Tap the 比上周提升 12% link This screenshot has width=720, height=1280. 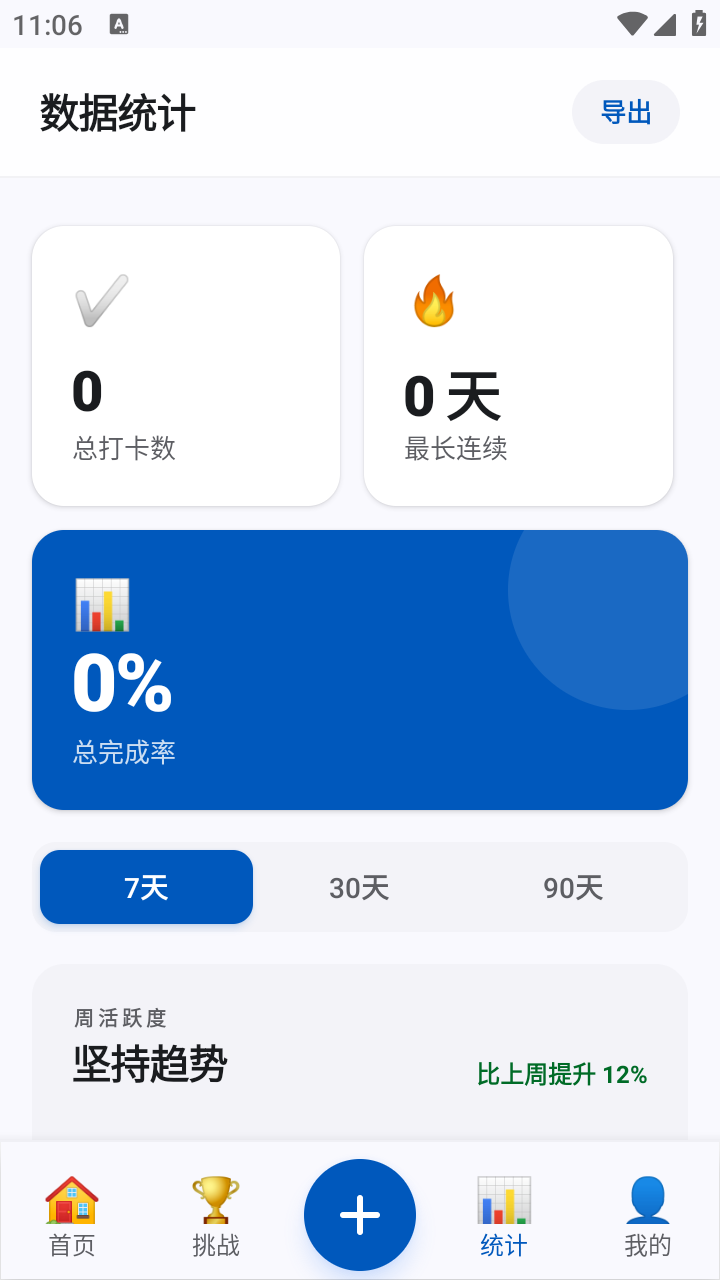click(563, 1075)
